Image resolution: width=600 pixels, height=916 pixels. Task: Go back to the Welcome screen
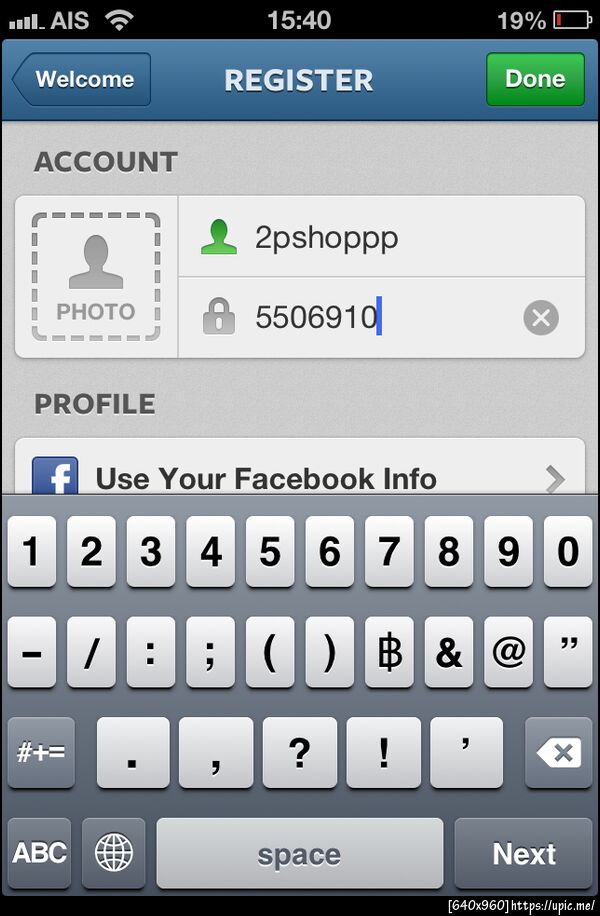[x=82, y=80]
